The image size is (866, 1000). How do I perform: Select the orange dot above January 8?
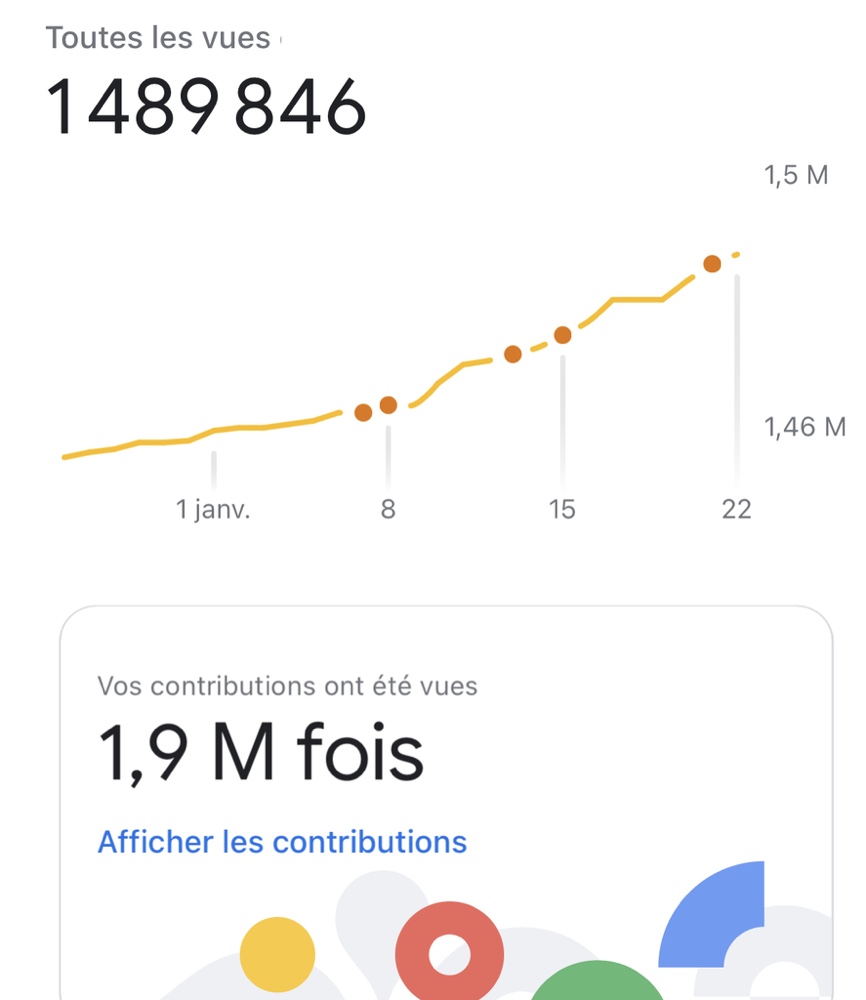tap(387, 404)
